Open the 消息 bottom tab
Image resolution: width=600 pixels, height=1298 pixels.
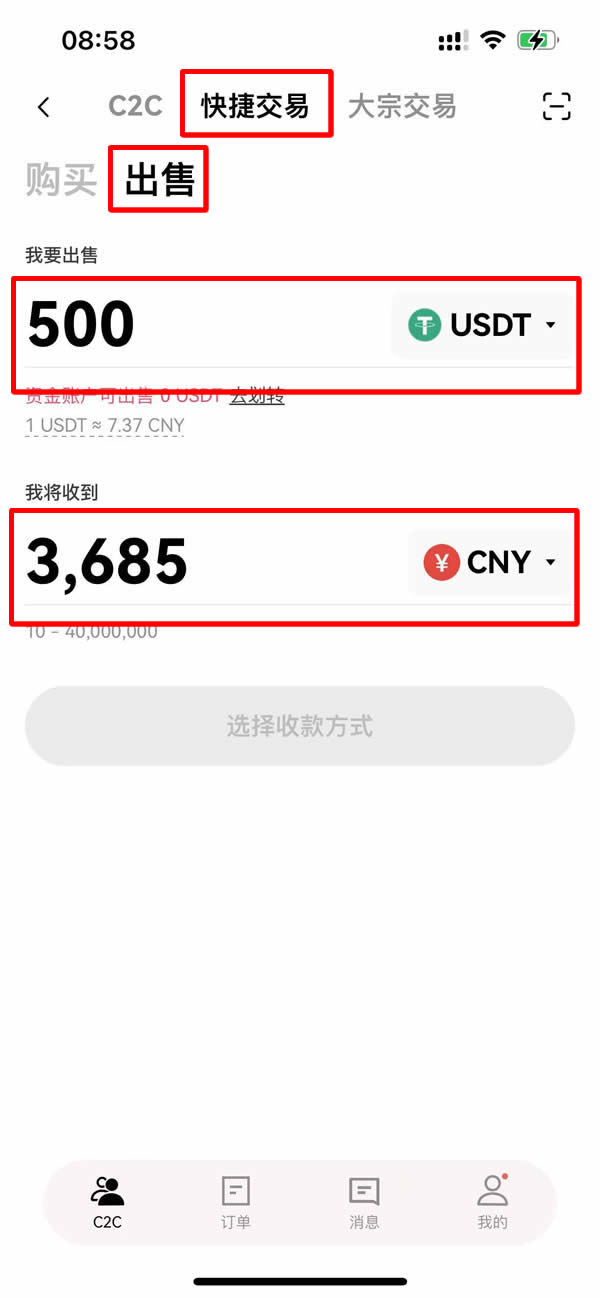click(x=364, y=1201)
